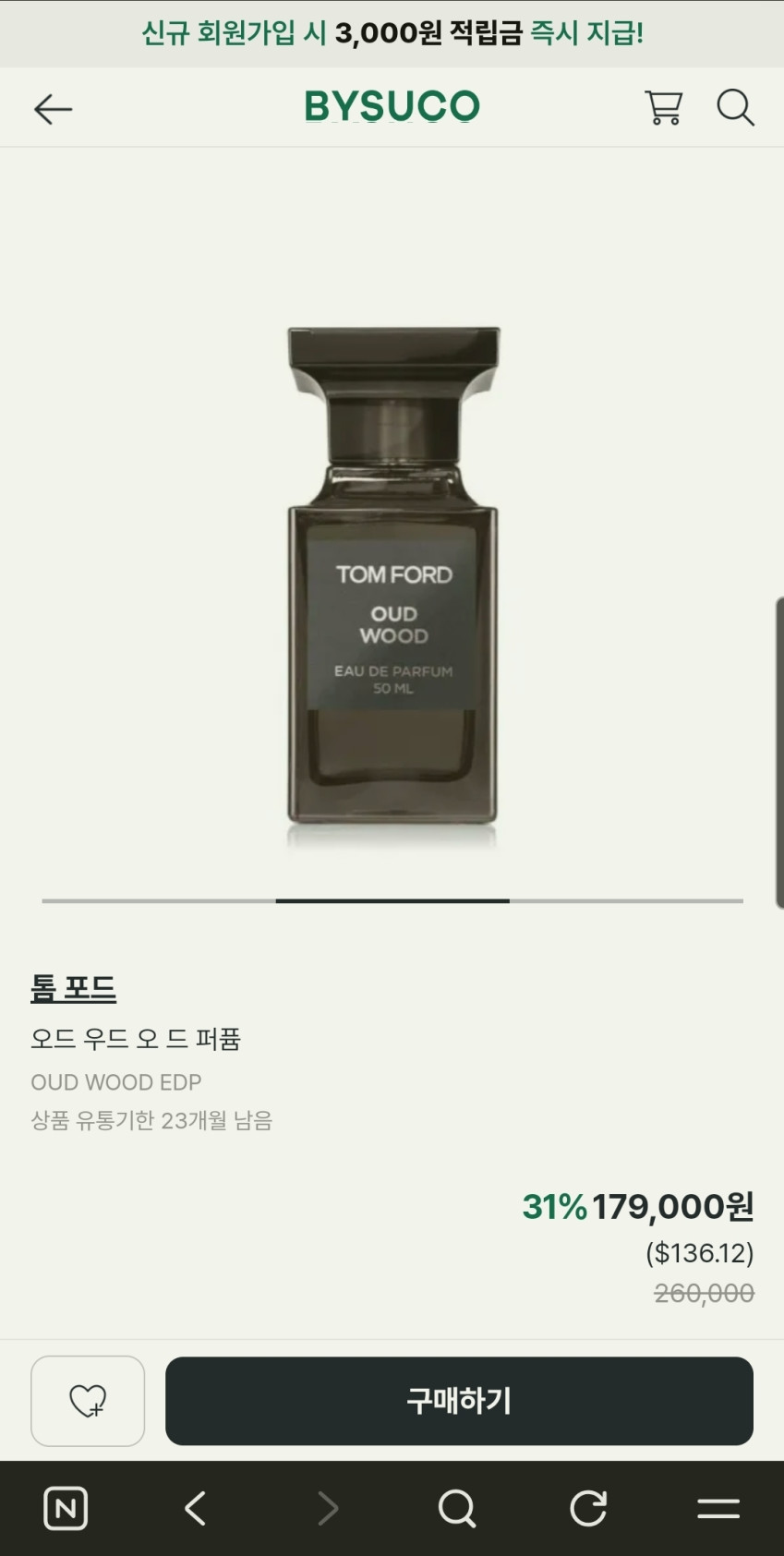Screen dimensions: 784x1556
Task: Reload the page with refresh icon
Action: pos(588,1508)
